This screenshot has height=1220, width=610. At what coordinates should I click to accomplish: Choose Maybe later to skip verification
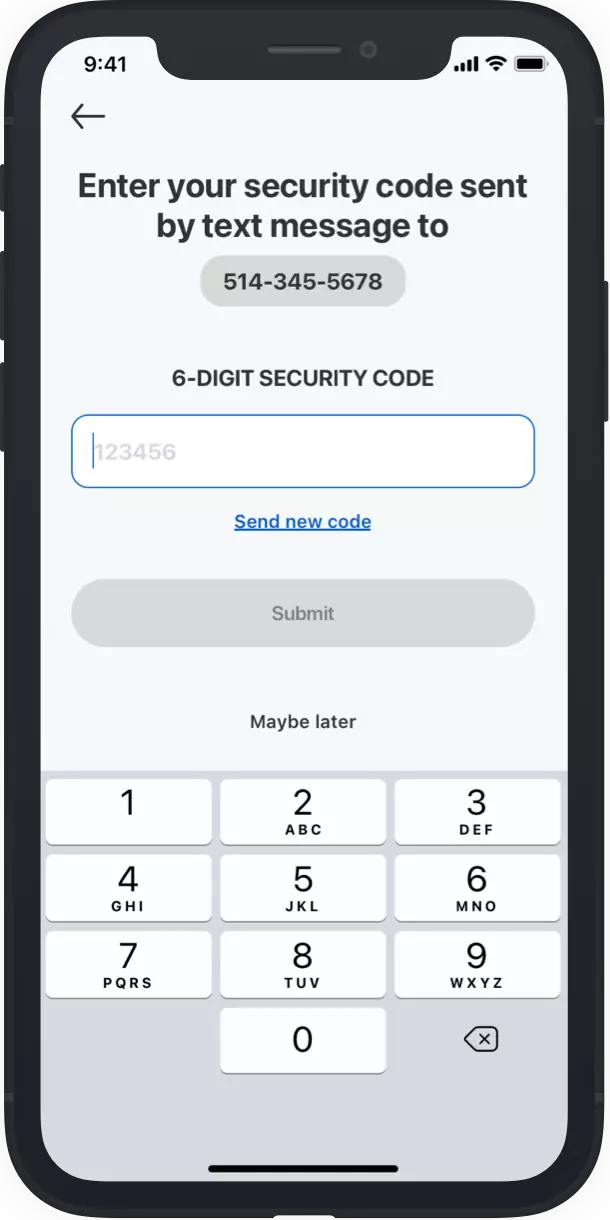click(303, 721)
